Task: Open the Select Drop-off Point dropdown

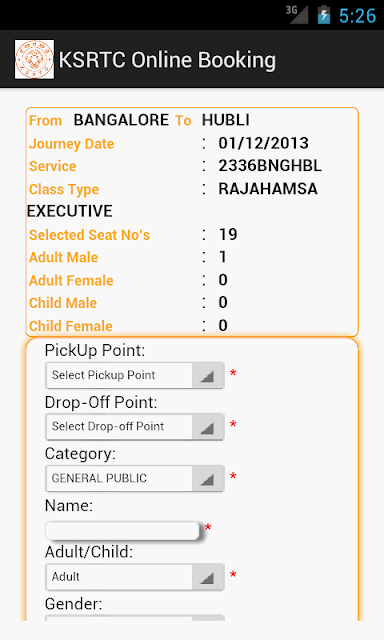Action: click(135, 427)
